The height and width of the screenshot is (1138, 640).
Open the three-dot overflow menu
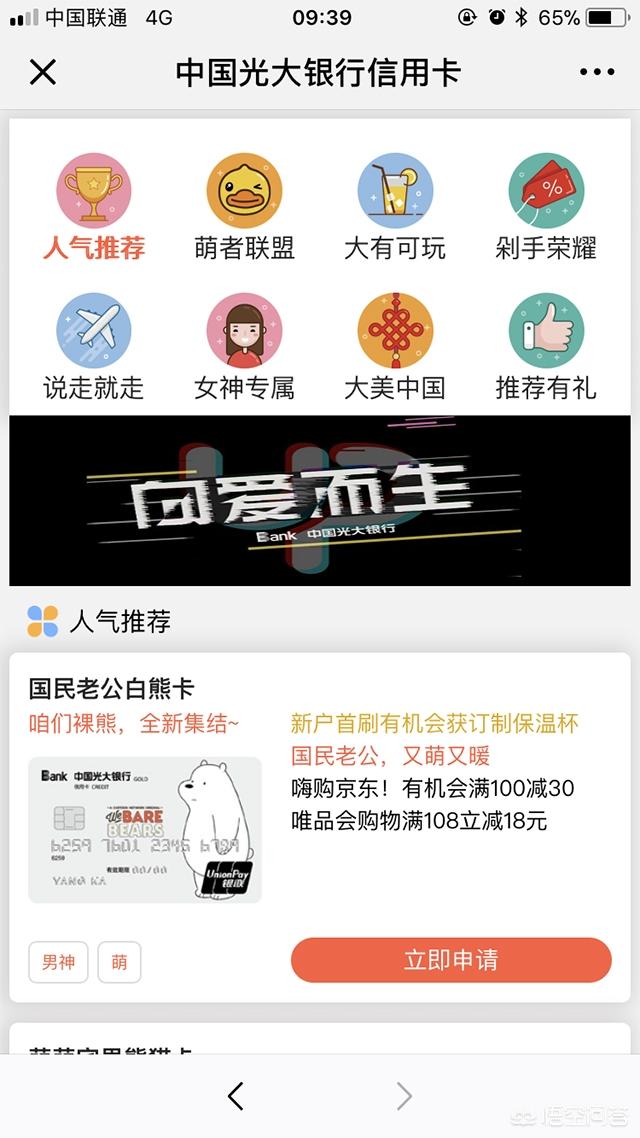point(596,72)
